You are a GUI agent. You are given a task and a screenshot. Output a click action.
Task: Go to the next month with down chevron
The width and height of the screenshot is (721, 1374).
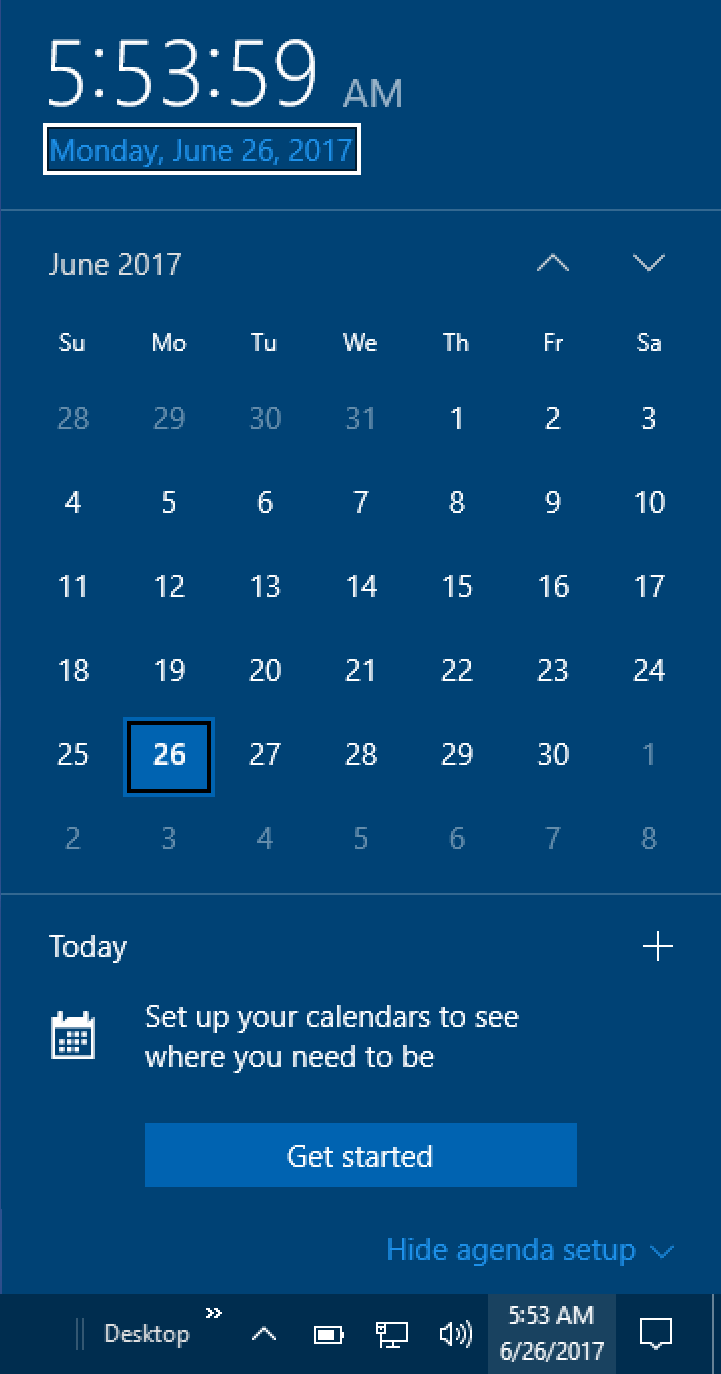(649, 263)
